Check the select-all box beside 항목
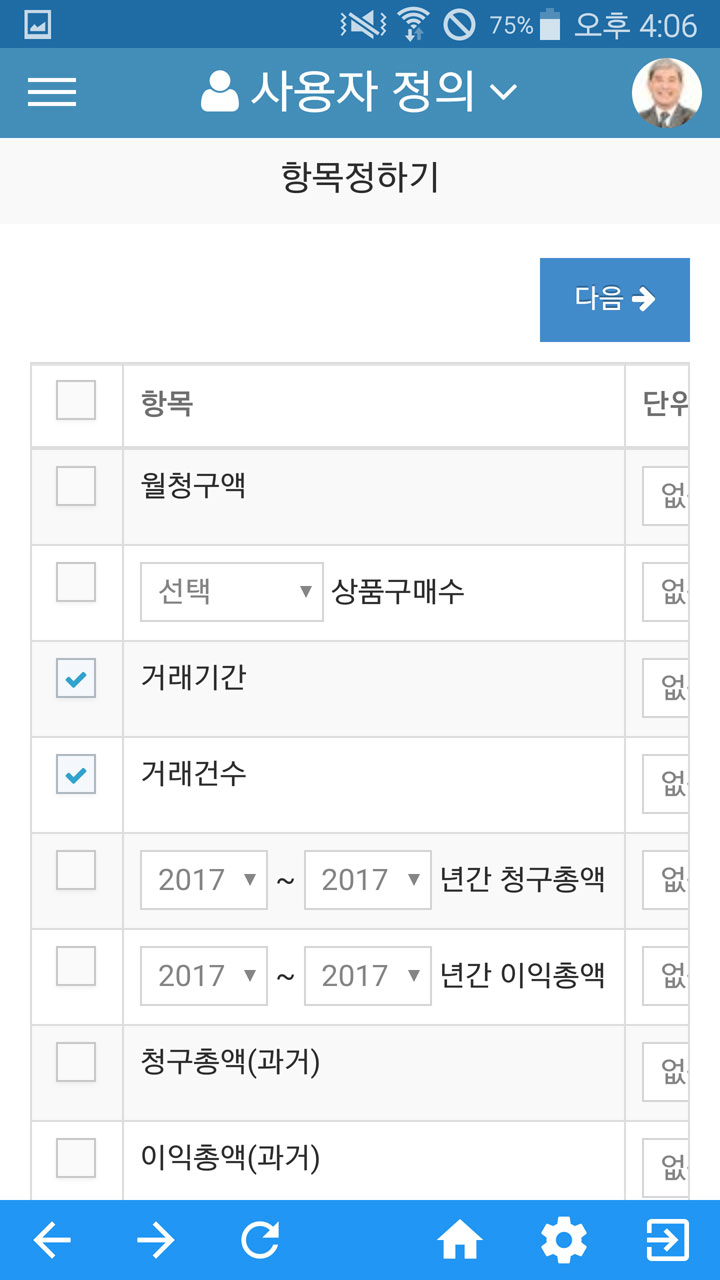 (x=76, y=400)
